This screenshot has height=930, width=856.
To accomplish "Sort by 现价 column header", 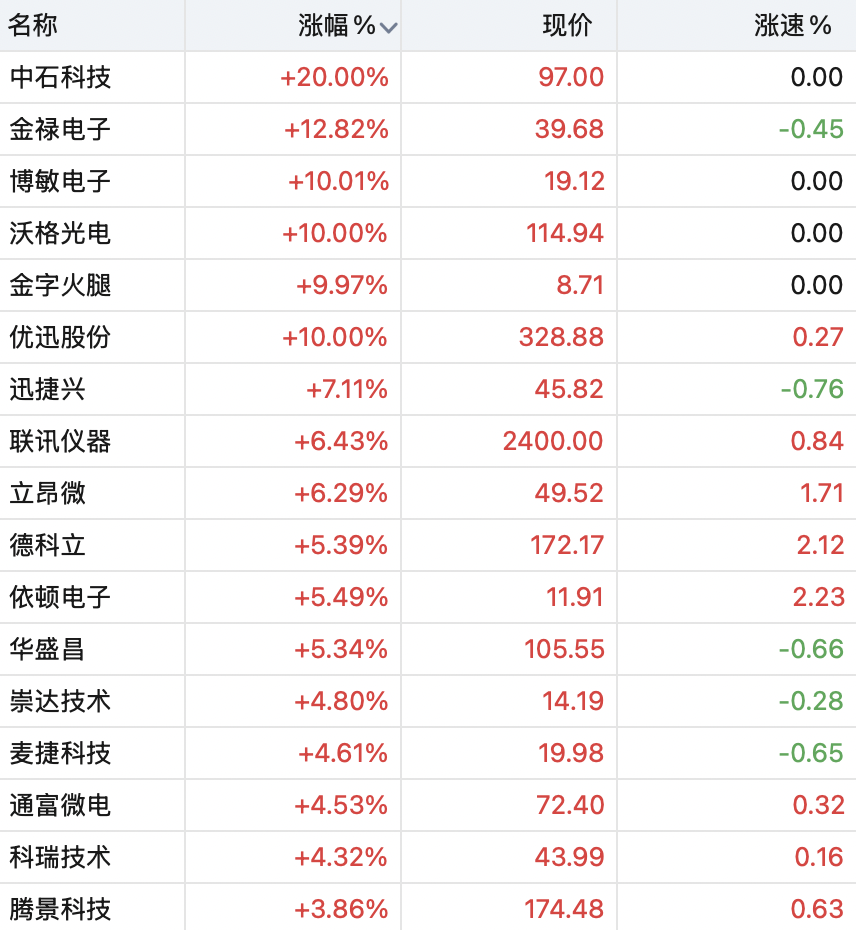I will pyautogui.click(x=567, y=26).
